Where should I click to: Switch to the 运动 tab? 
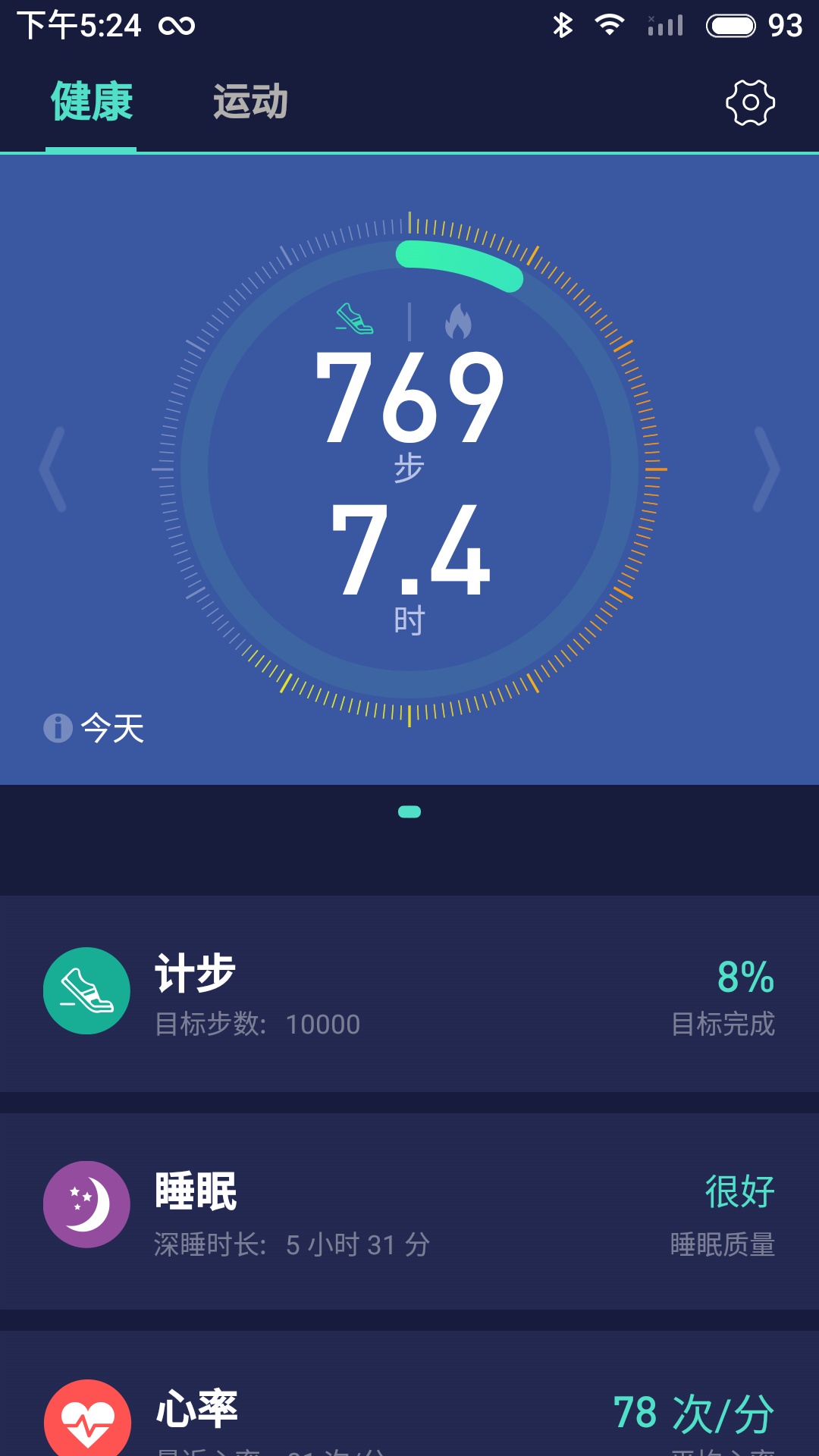tap(250, 99)
